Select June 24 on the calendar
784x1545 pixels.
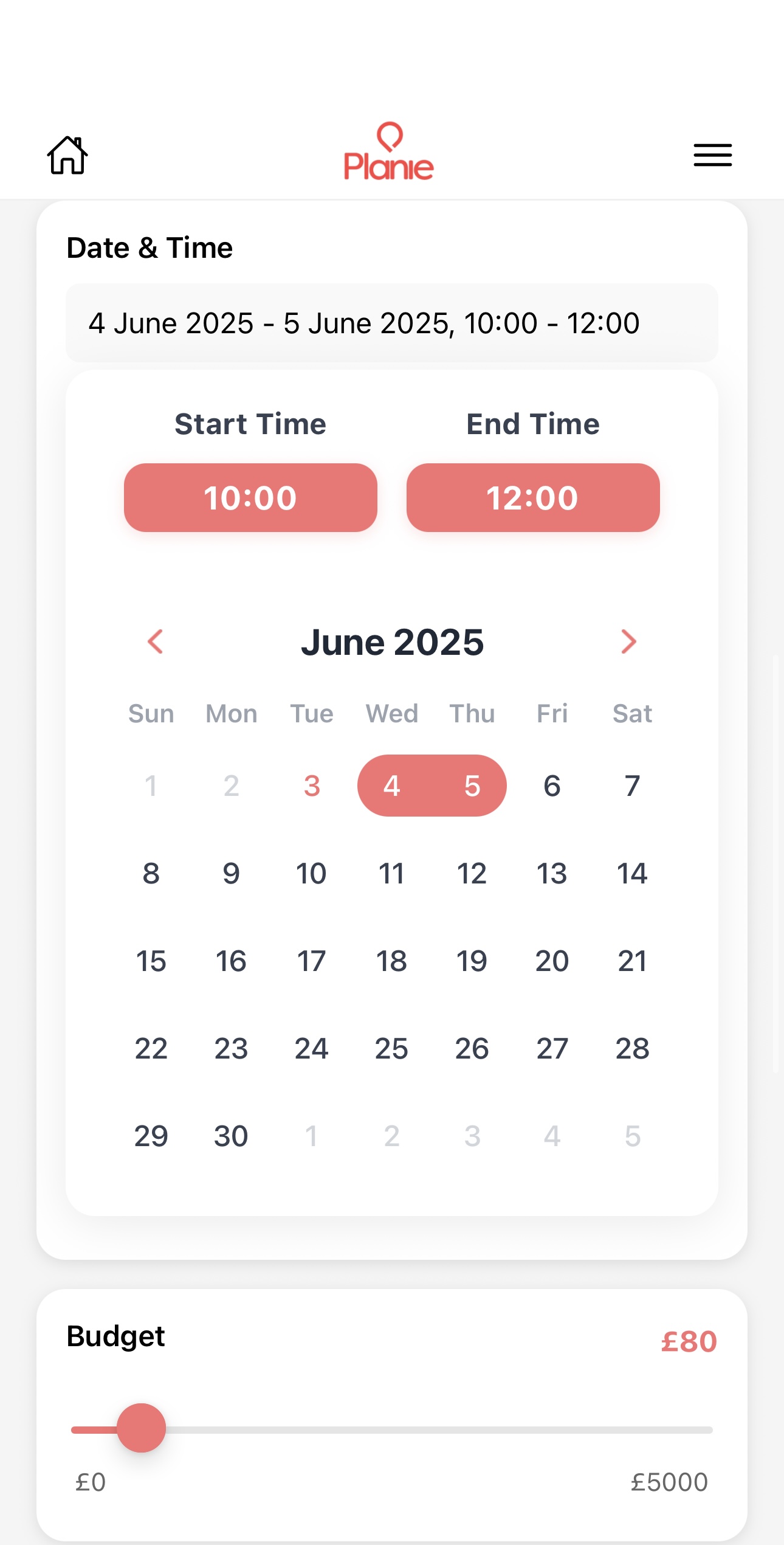311,1049
